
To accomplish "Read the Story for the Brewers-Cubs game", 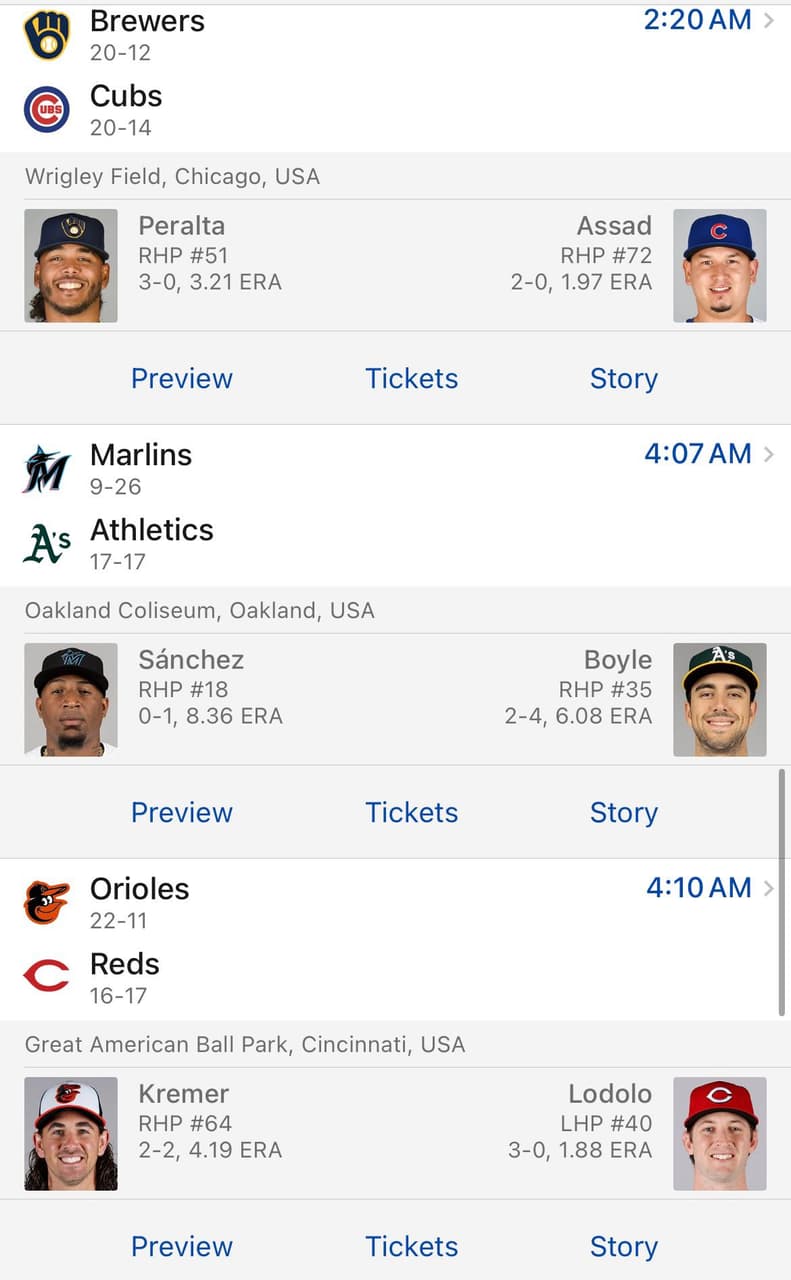I will coord(623,379).
